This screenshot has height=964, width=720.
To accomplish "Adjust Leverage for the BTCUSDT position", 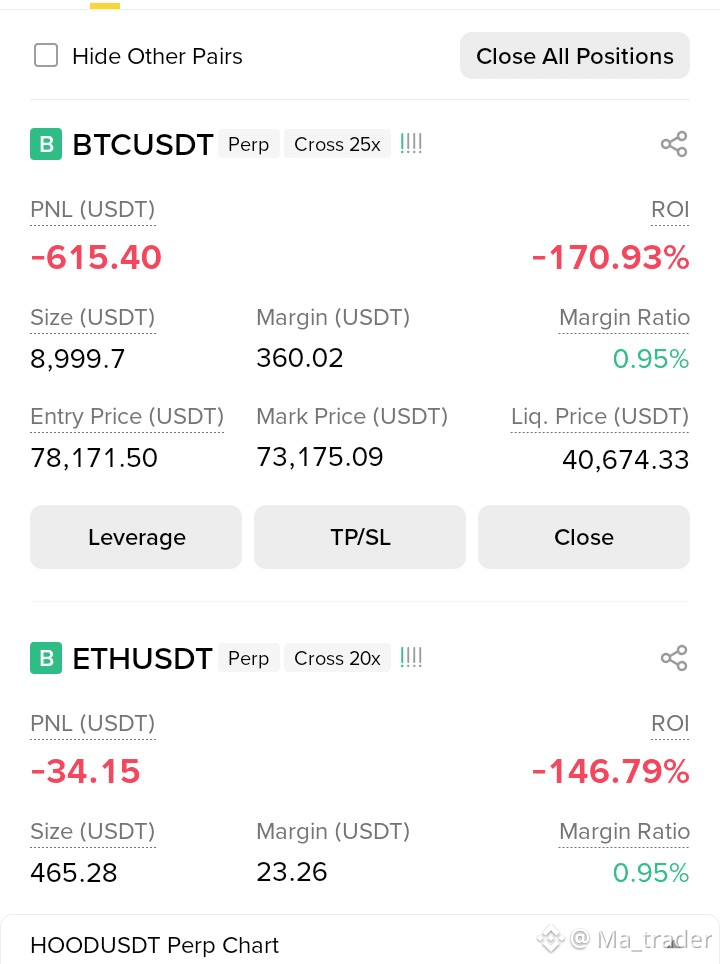I will (x=136, y=537).
